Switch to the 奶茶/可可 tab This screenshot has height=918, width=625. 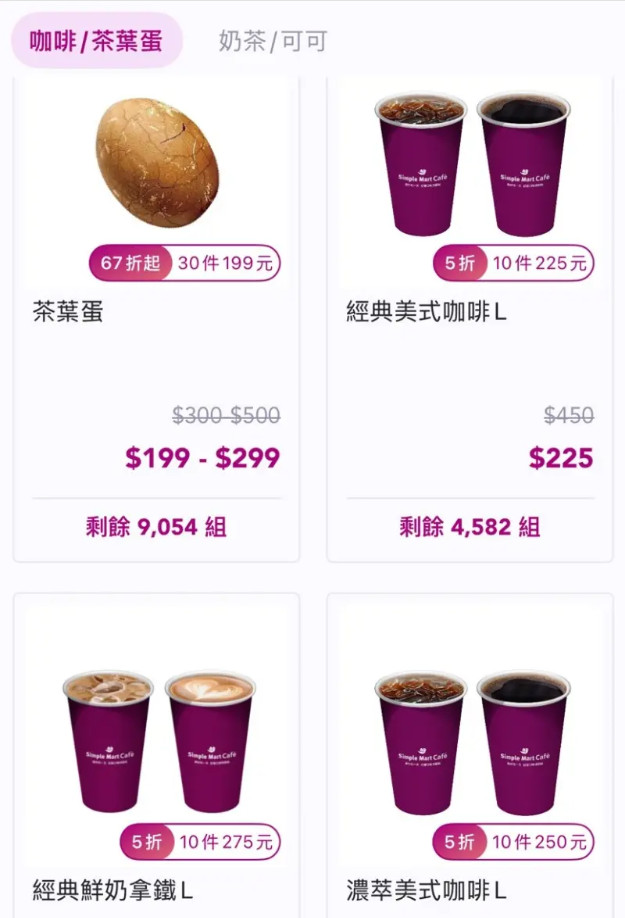[x=272, y=41]
